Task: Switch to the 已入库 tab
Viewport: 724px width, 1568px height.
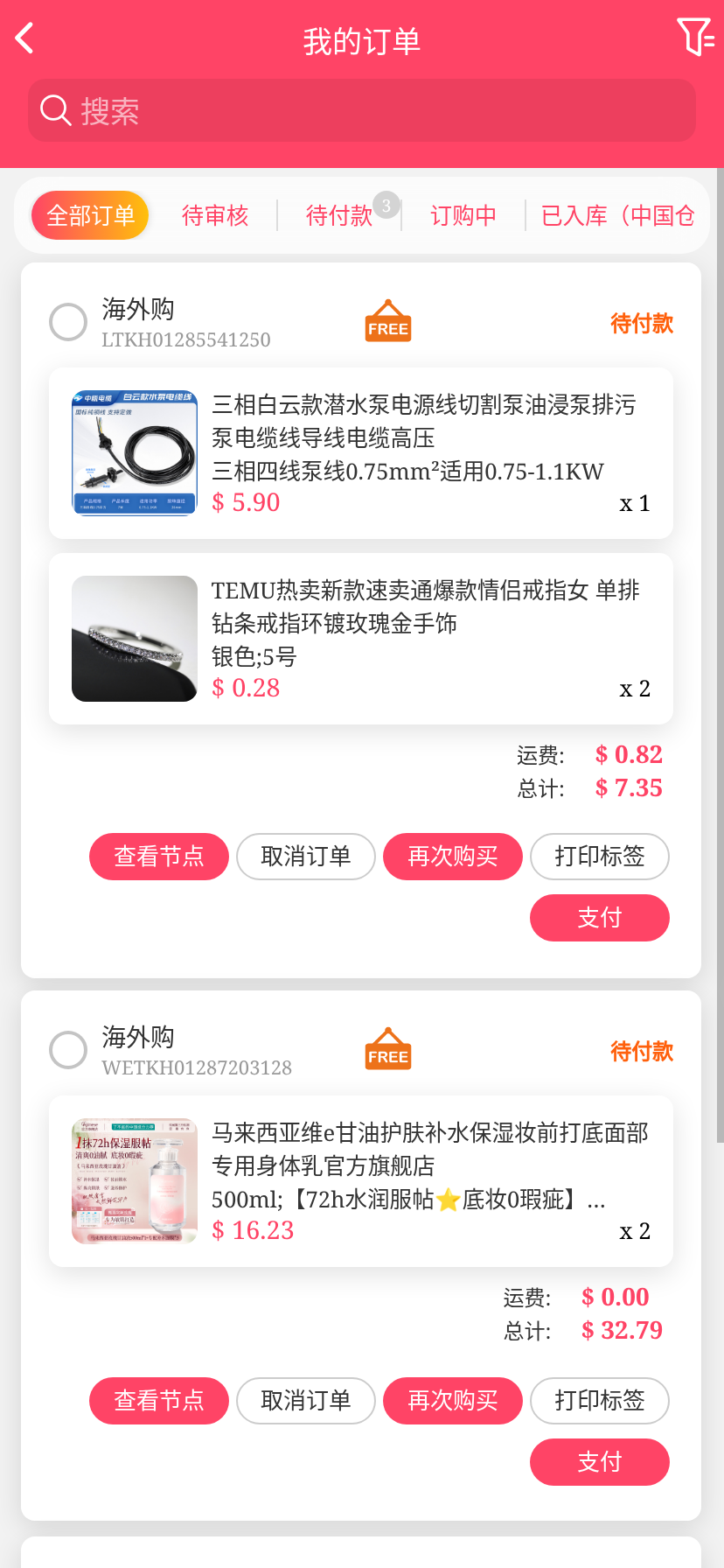Action: coord(617,215)
